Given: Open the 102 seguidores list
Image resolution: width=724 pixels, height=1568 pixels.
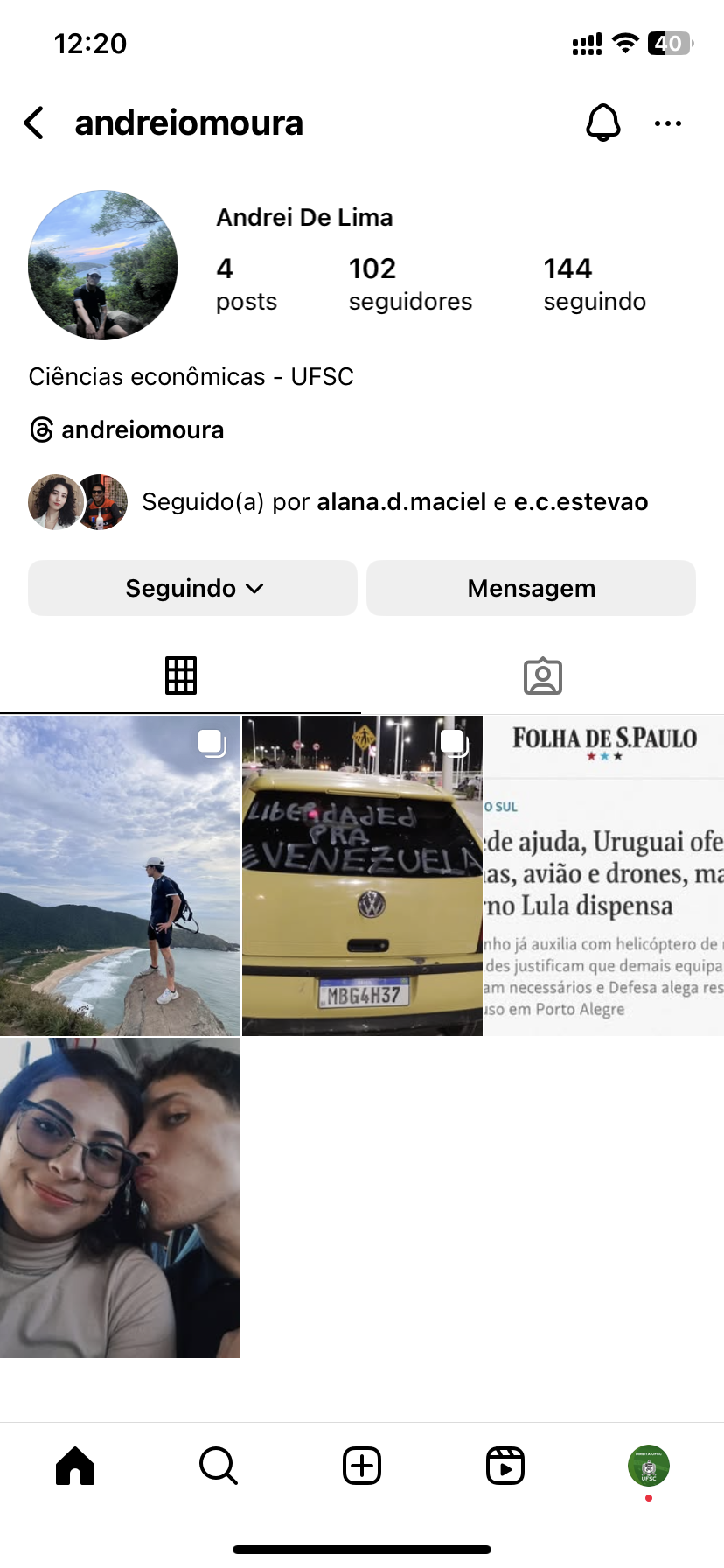Looking at the screenshot, I should 409,283.
